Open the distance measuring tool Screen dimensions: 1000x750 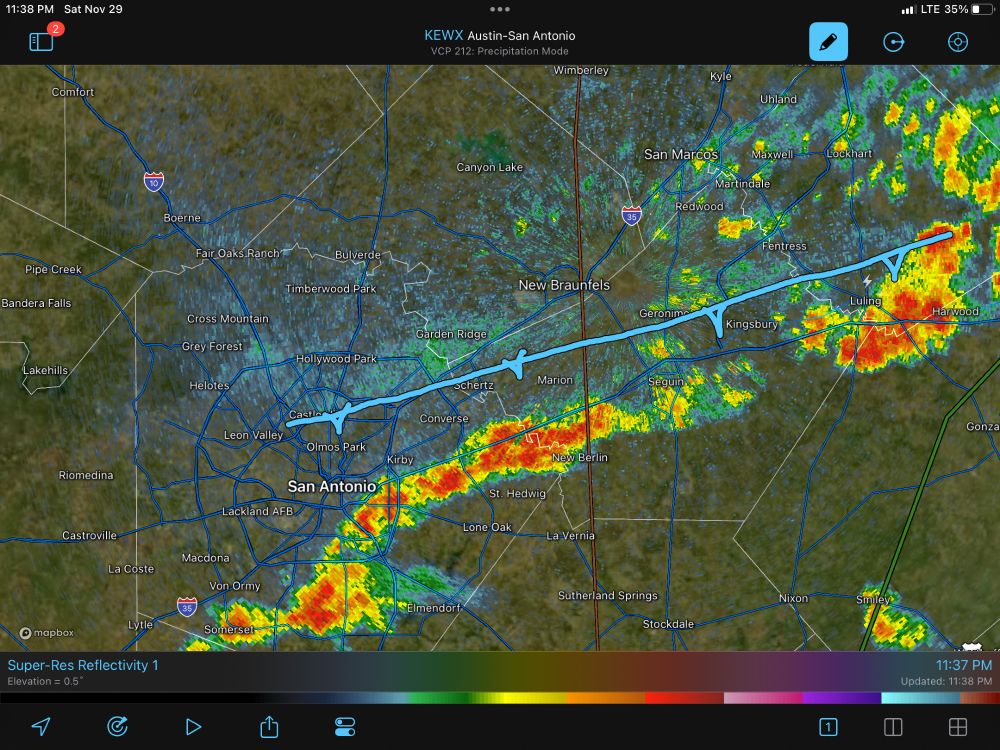[x=893, y=42]
